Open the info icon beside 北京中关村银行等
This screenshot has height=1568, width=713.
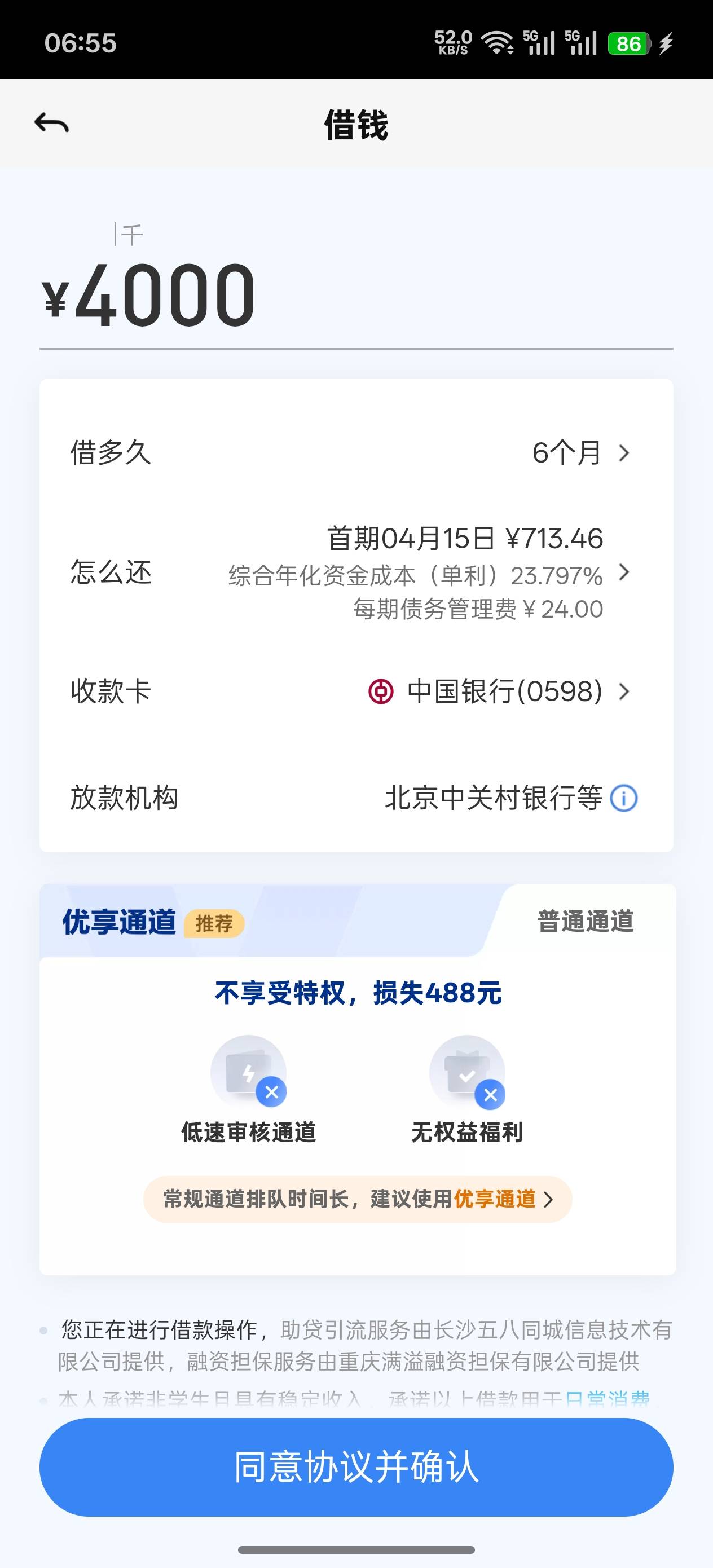(624, 798)
